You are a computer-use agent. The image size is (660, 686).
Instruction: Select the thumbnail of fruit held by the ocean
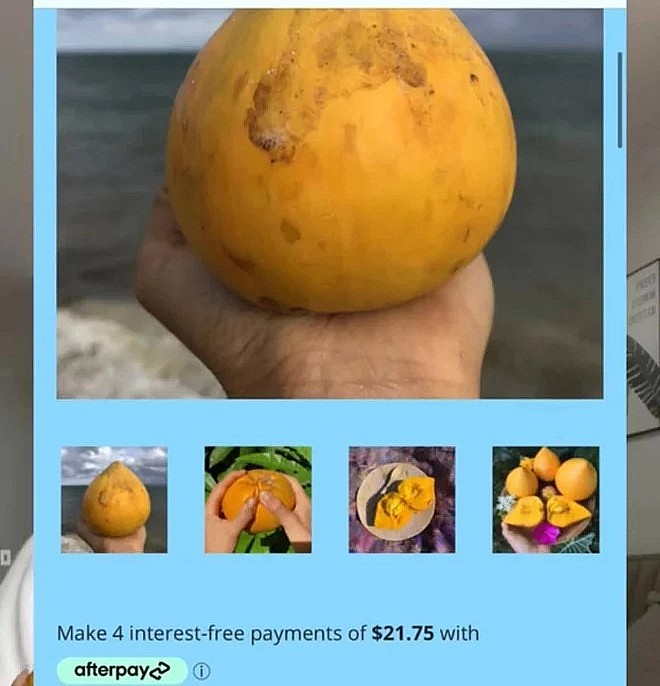(114, 499)
